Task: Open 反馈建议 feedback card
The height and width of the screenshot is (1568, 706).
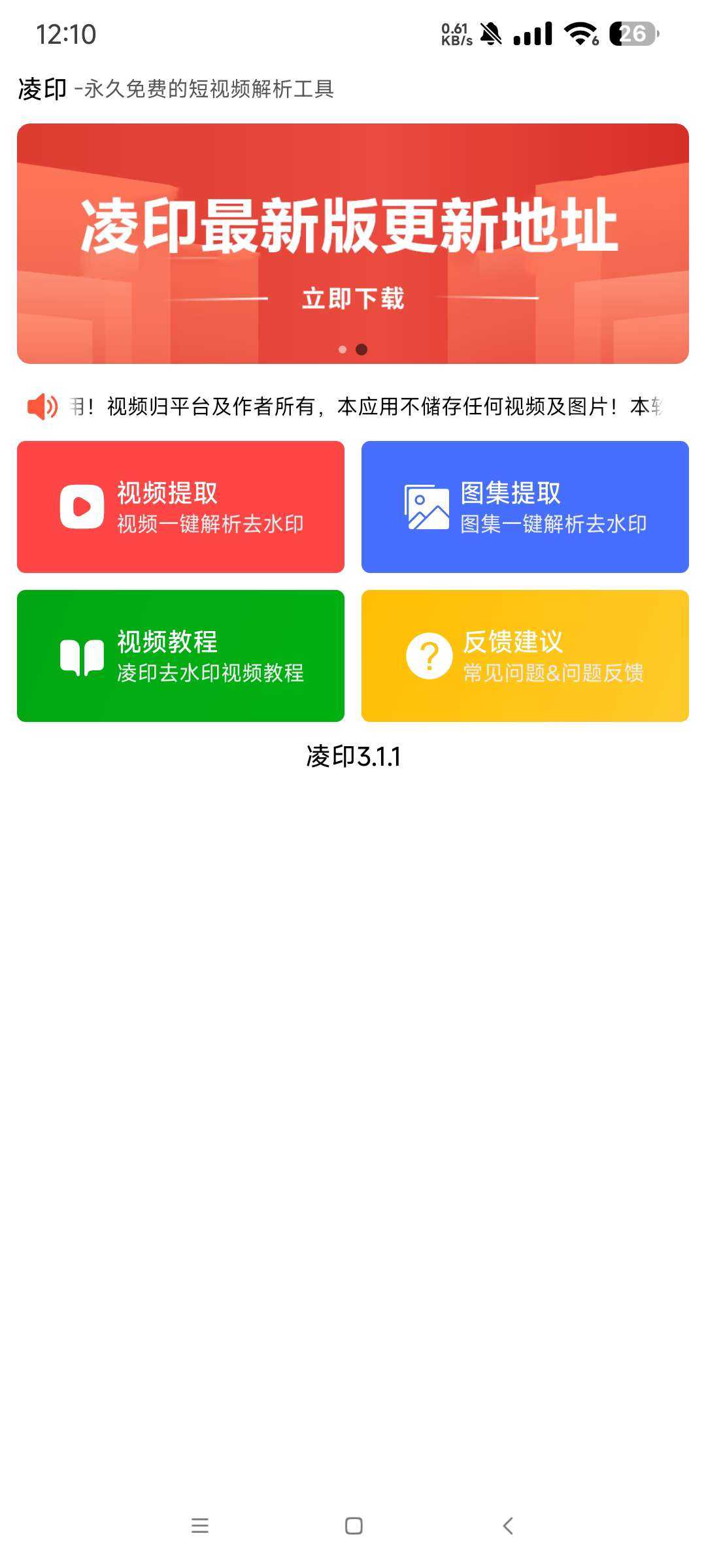Action: [x=525, y=656]
